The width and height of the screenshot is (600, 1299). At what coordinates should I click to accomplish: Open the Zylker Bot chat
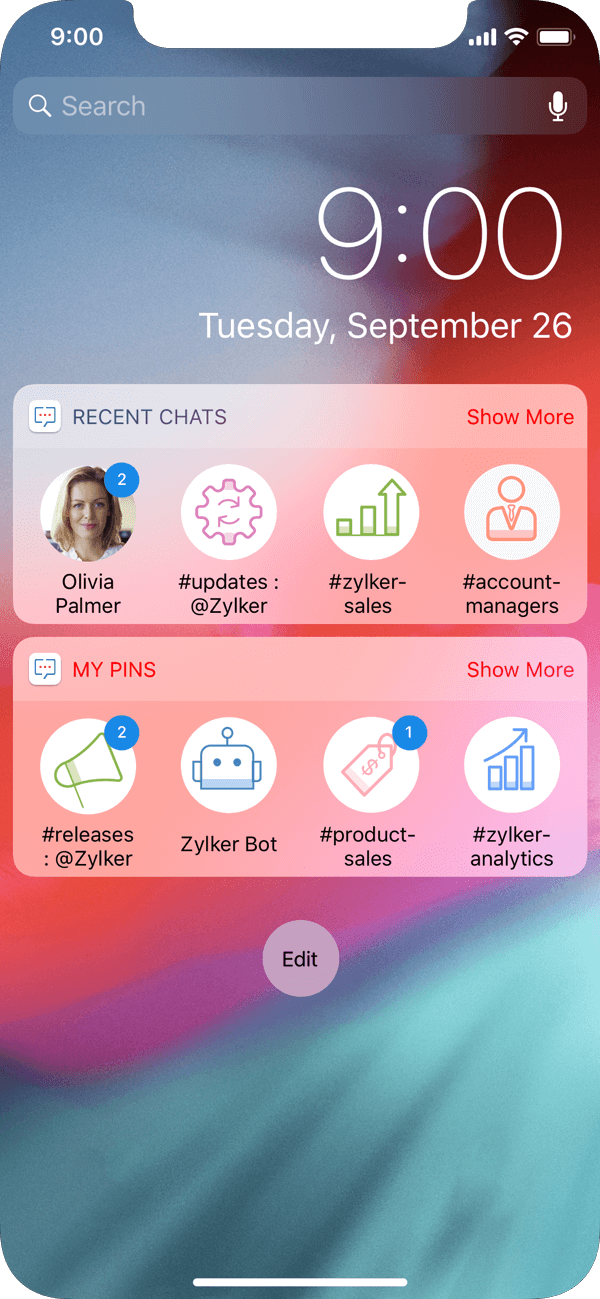(x=229, y=766)
